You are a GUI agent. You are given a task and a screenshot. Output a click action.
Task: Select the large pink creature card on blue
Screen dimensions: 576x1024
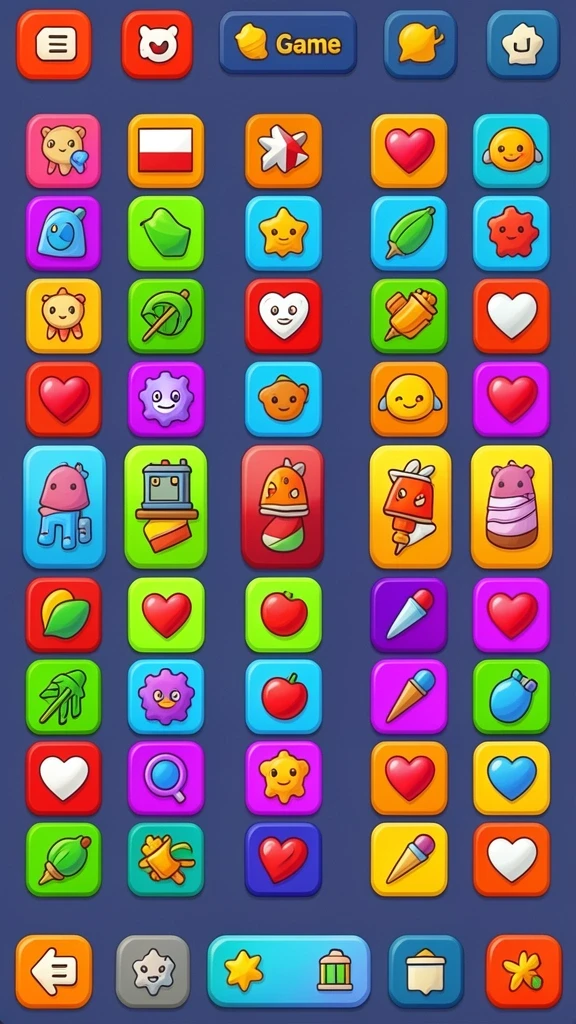[x=64, y=507]
